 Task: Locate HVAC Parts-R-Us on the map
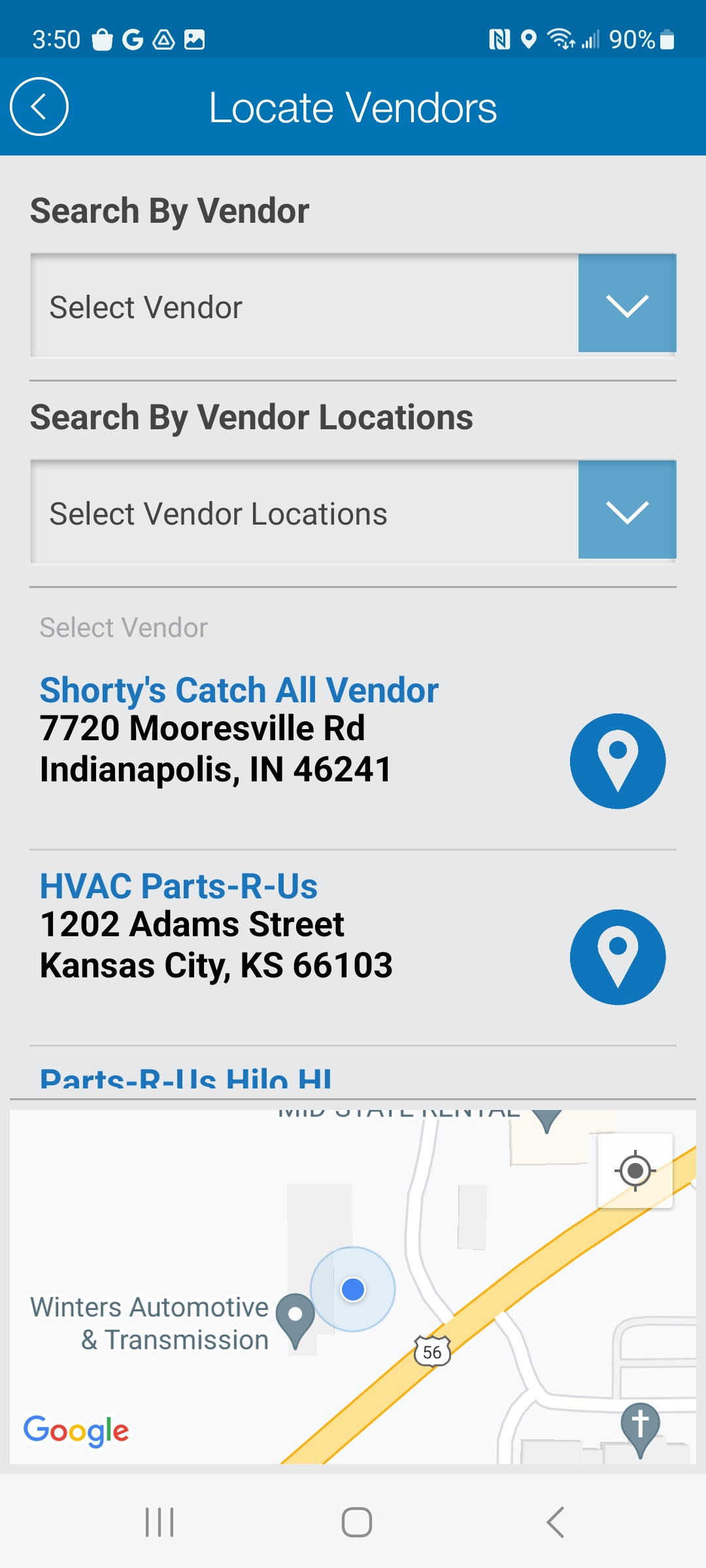point(617,957)
